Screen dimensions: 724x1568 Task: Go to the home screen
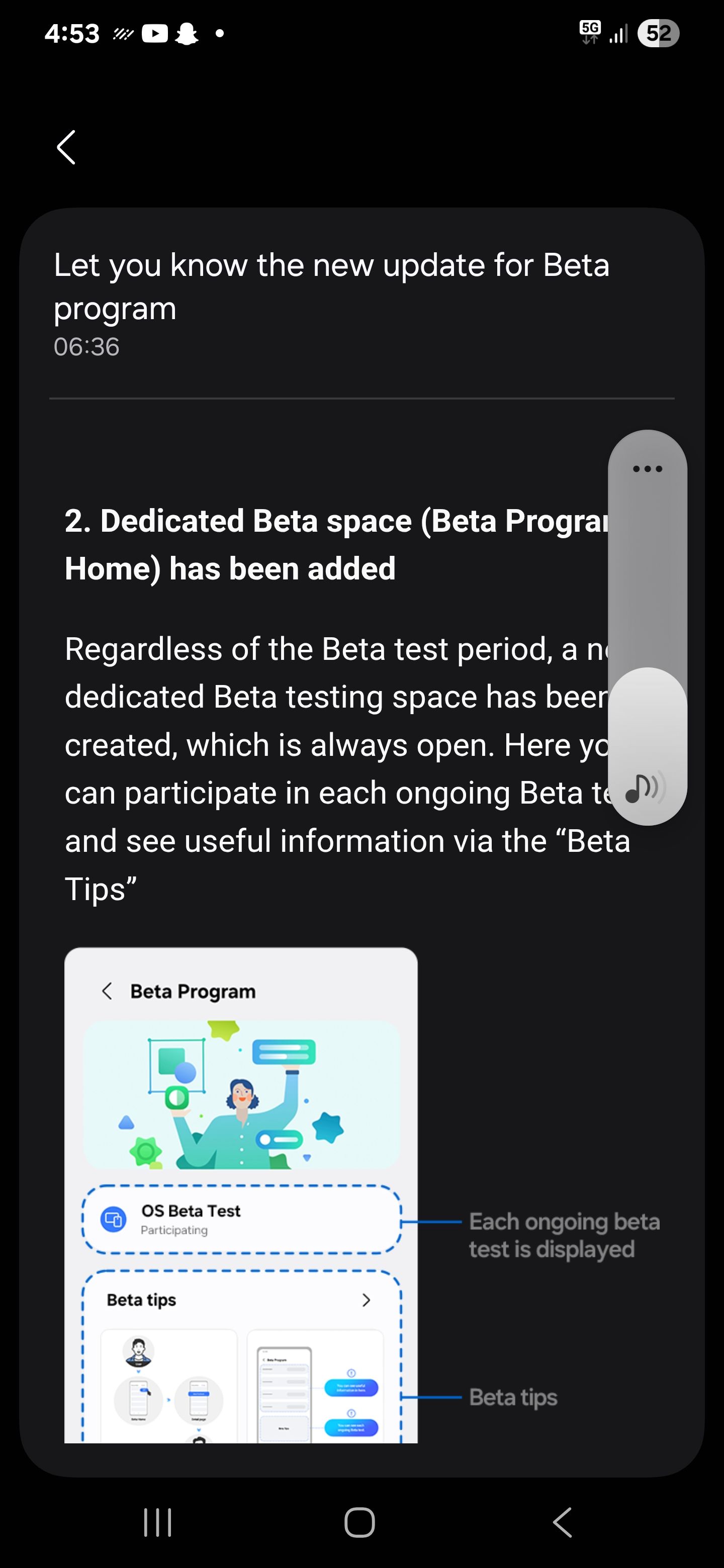point(360,1522)
